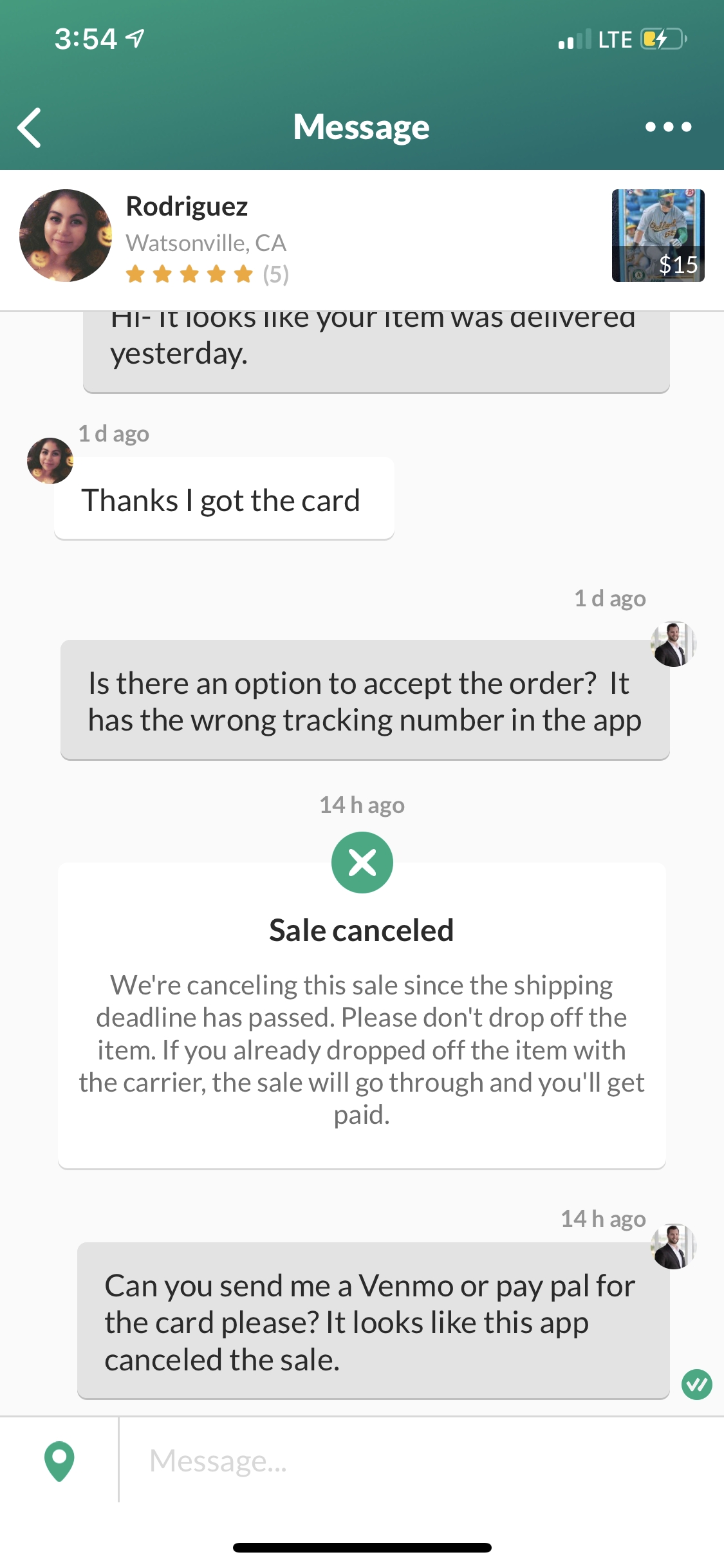The width and height of the screenshot is (724, 1568).
Task: Tap the '1 d ago' timestamp divider
Action: click(x=113, y=433)
